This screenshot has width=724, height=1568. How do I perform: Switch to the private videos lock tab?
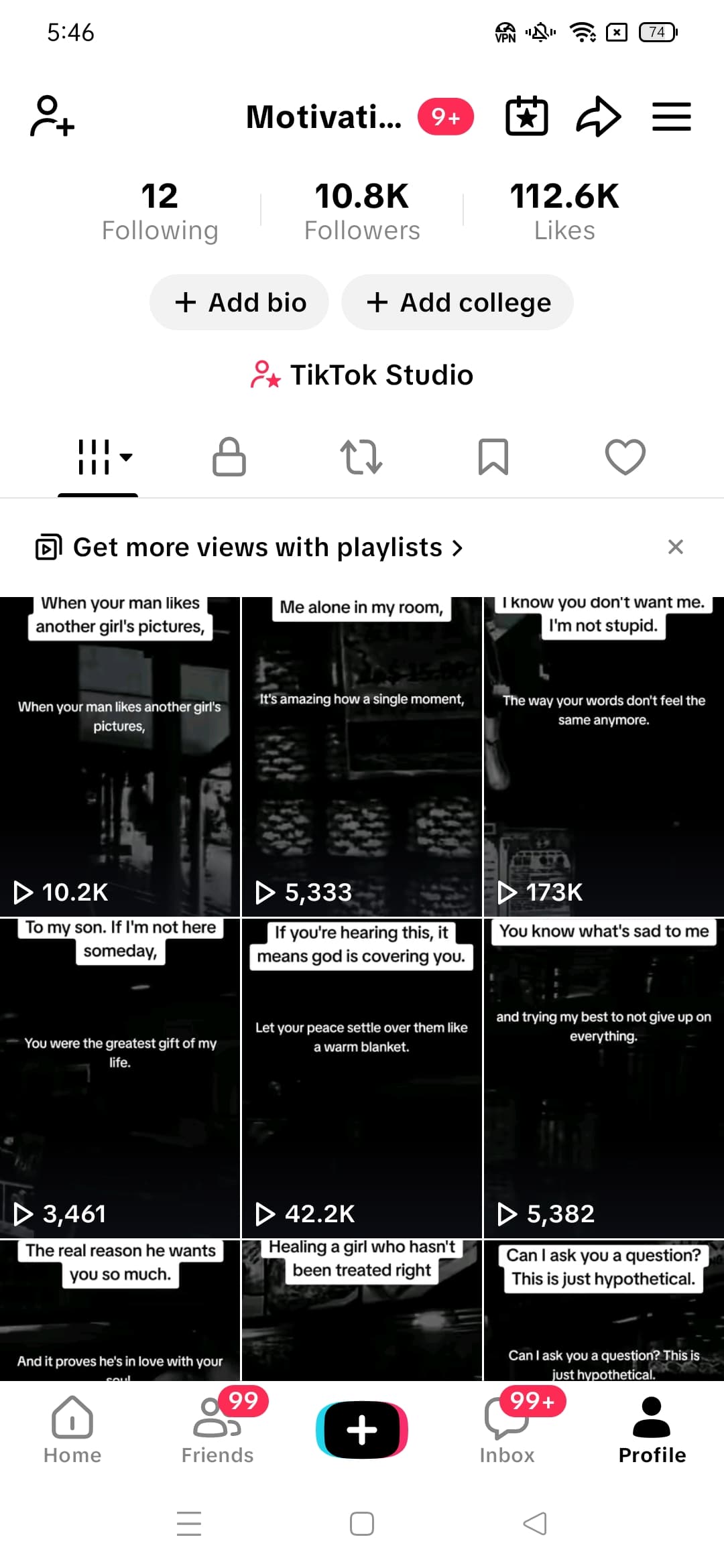click(229, 457)
